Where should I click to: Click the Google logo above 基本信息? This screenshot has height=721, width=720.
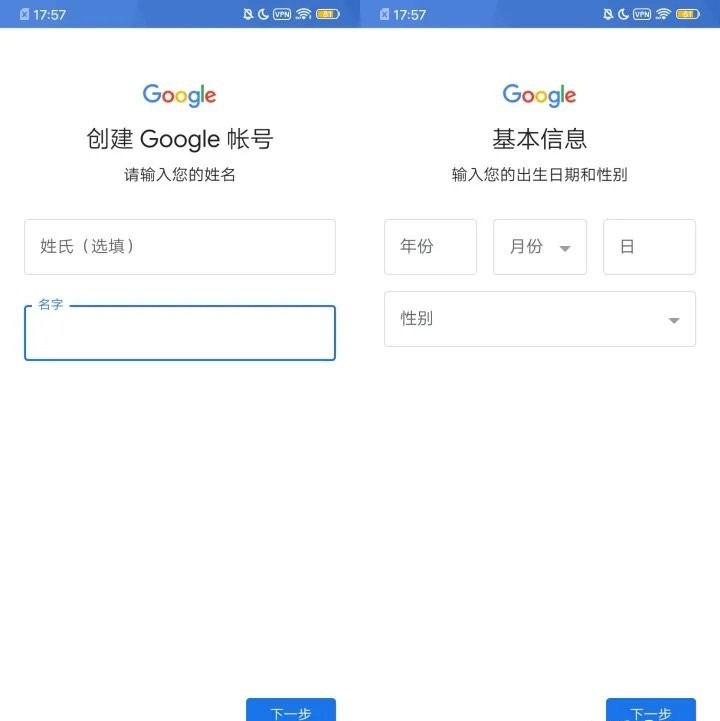point(538,94)
